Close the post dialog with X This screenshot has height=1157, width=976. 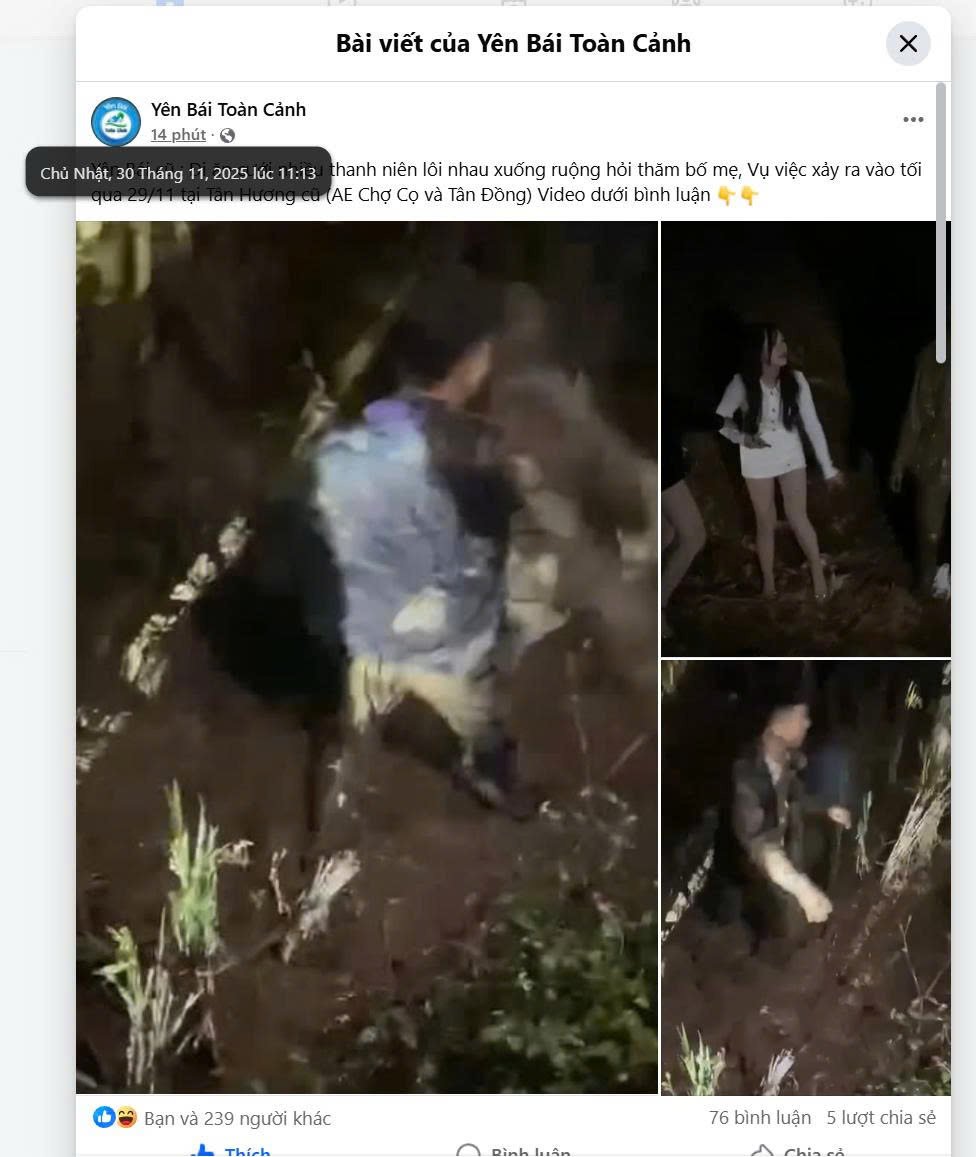[x=908, y=44]
